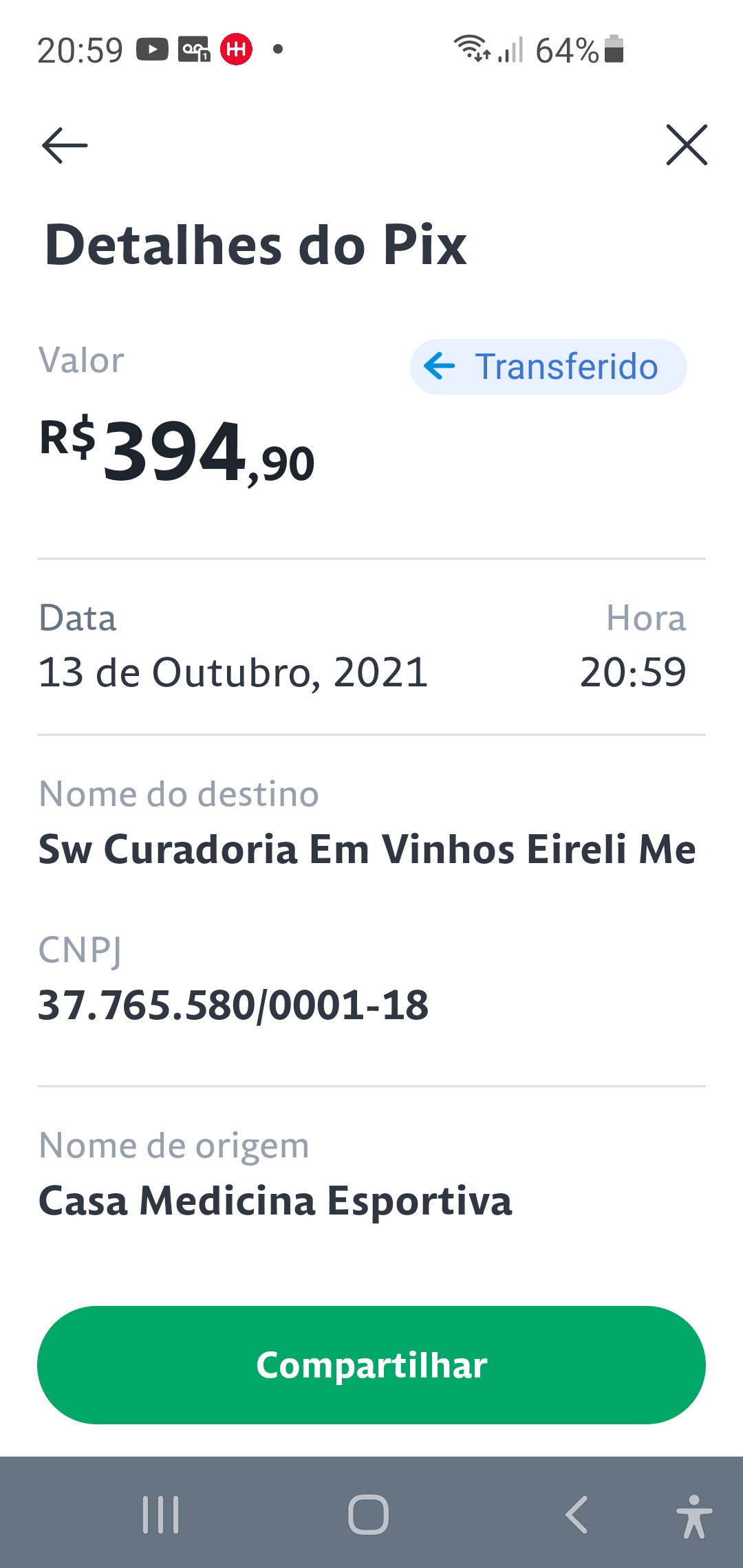Tap the system back chevron

[577, 1514]
